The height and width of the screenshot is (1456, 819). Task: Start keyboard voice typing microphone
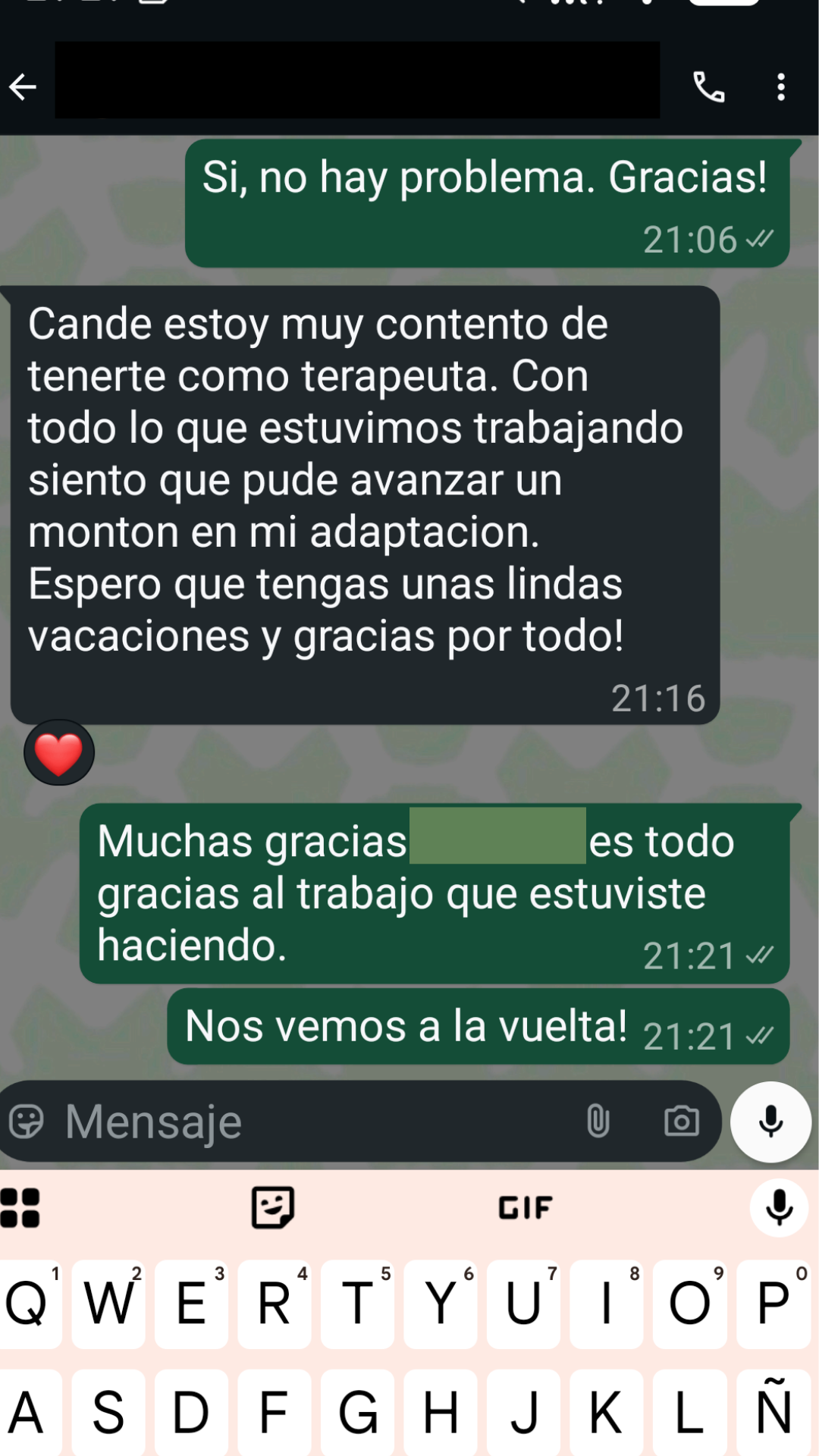tap(779, 1207)
